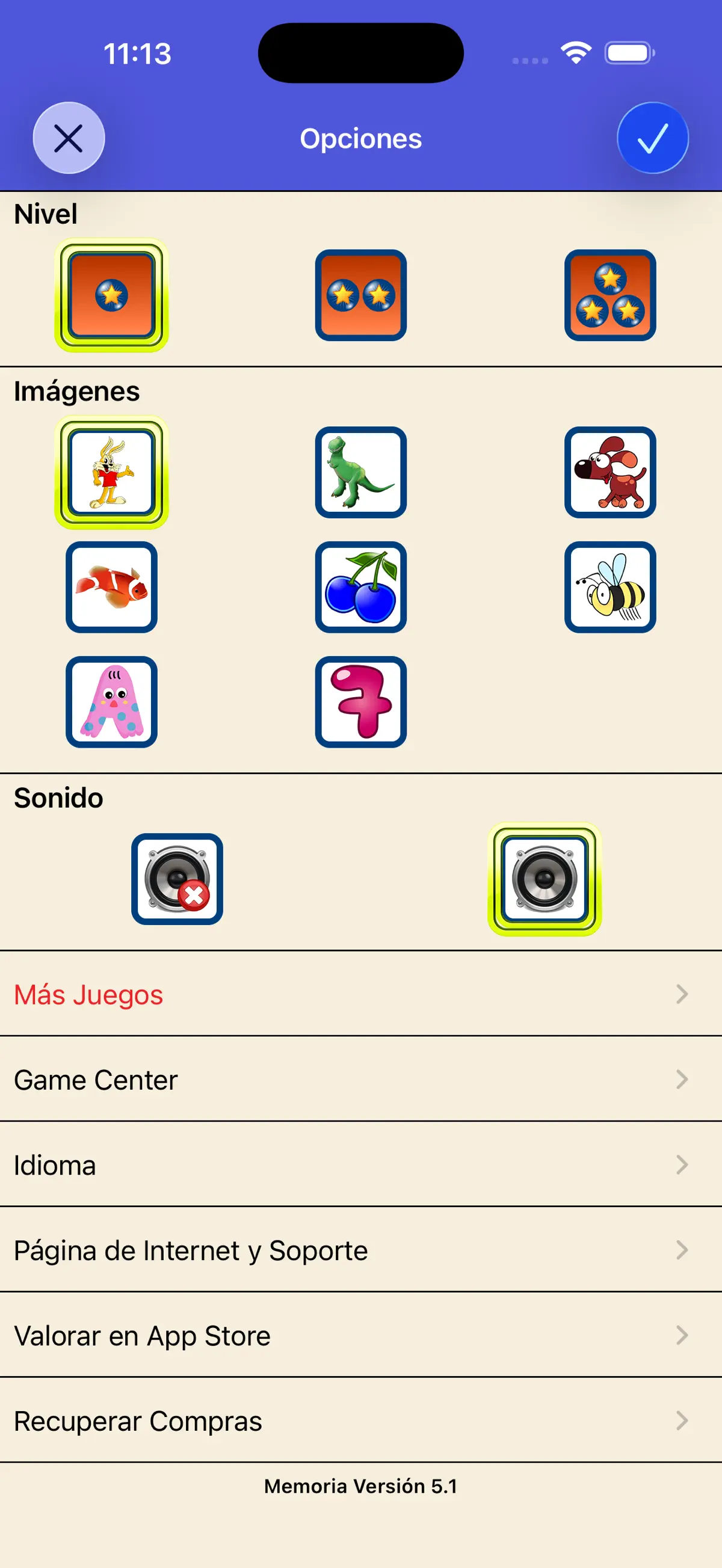
Task: Choose the blue cherries image set
Action: coord(361,588)
